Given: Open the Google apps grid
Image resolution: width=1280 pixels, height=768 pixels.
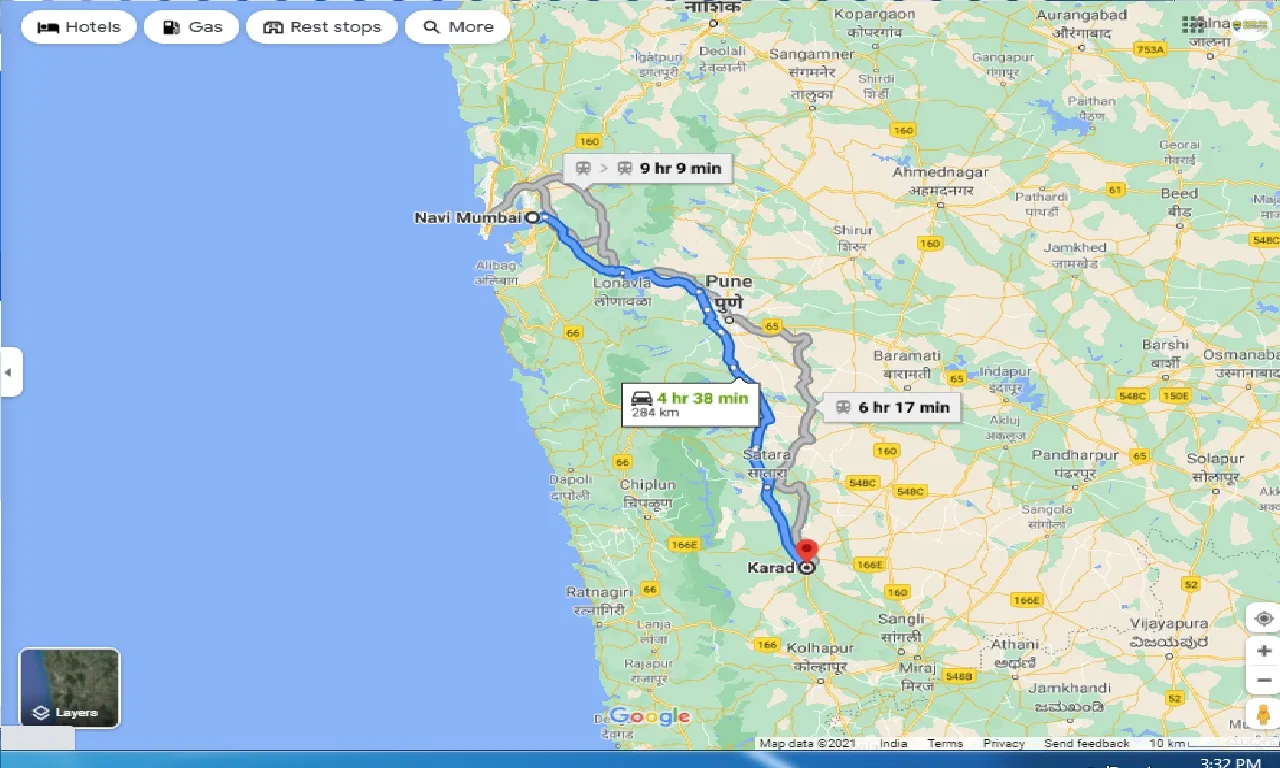Looking at the screenshot, I should [1192, 23].
